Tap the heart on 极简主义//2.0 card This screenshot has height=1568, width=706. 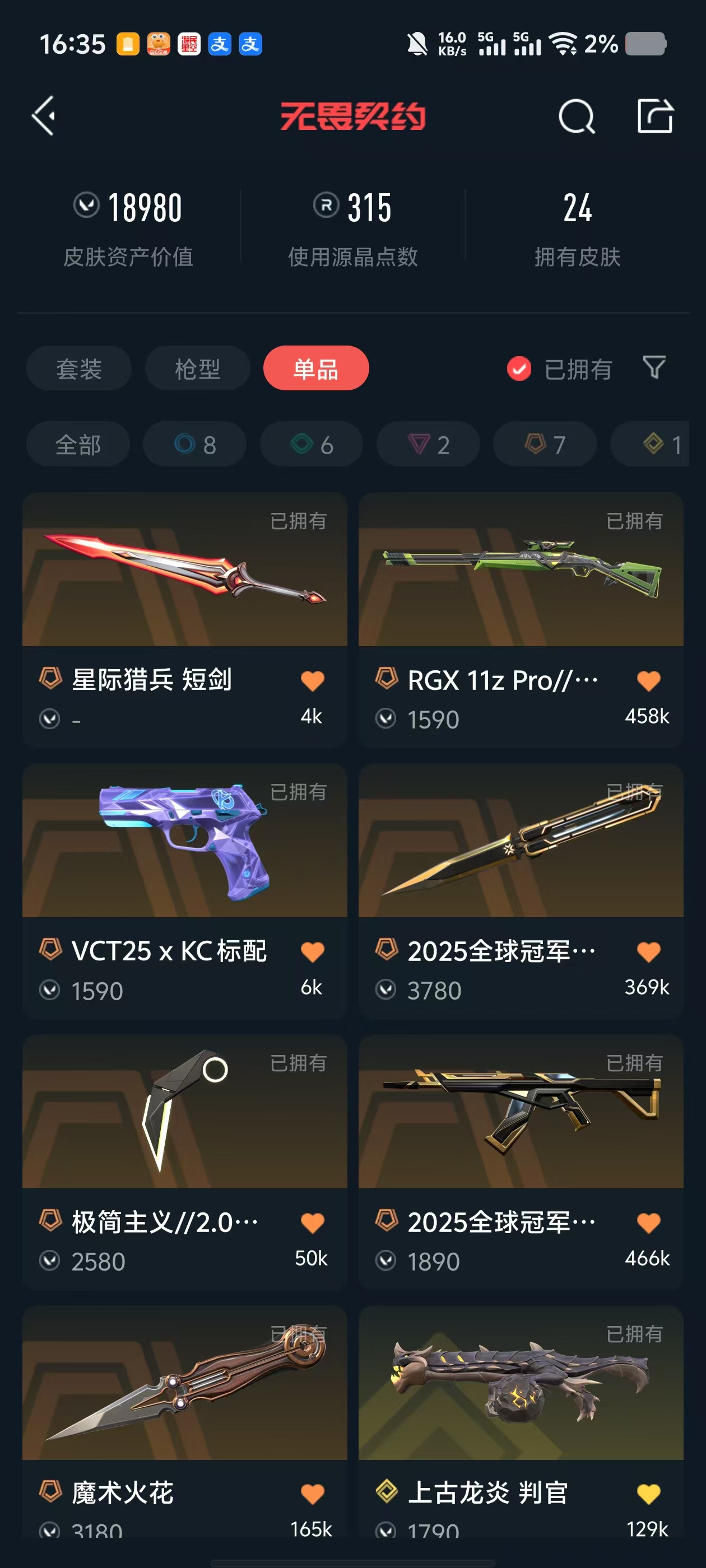[313, 1223]
